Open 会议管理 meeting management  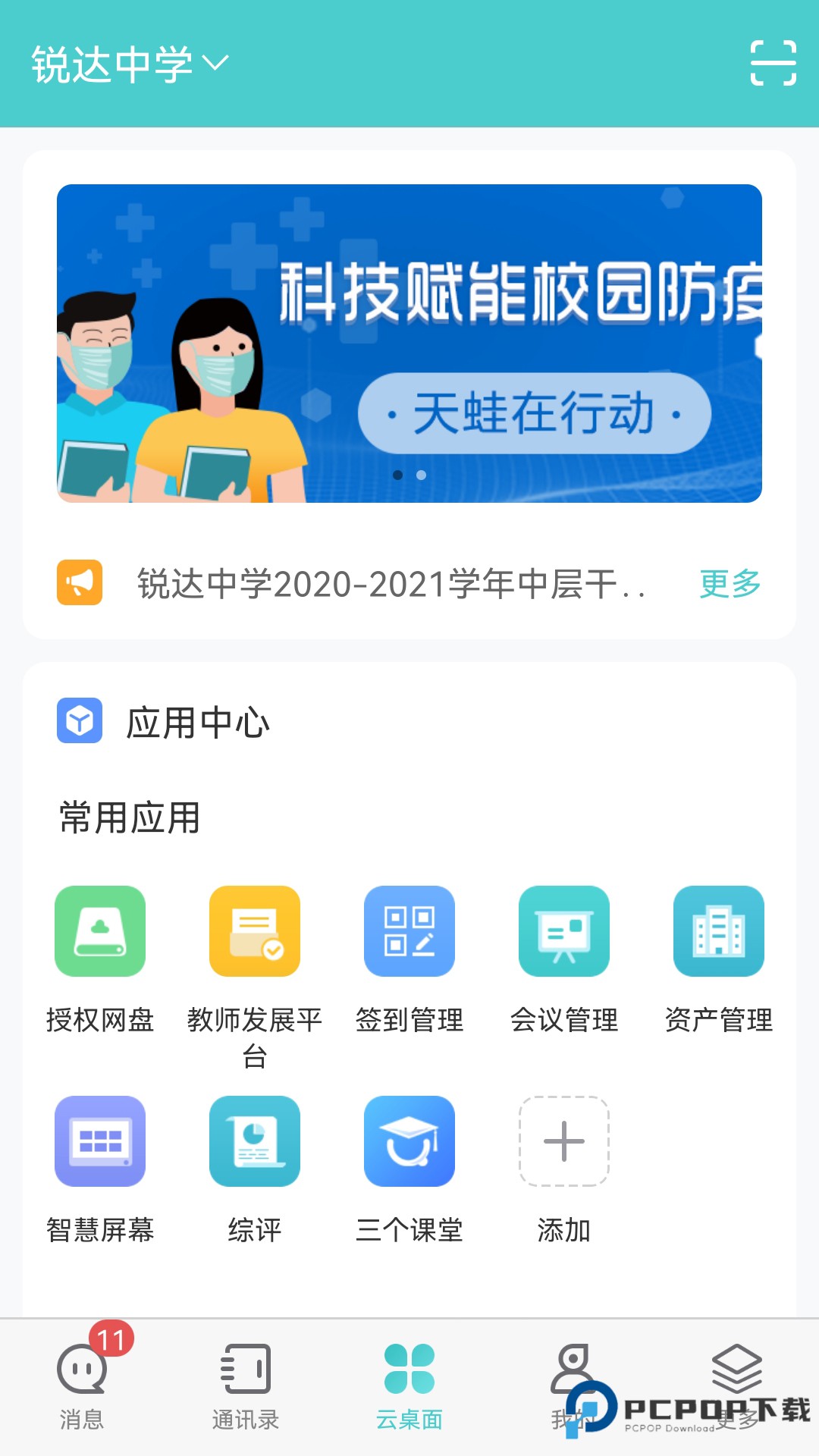pos(564,932)
